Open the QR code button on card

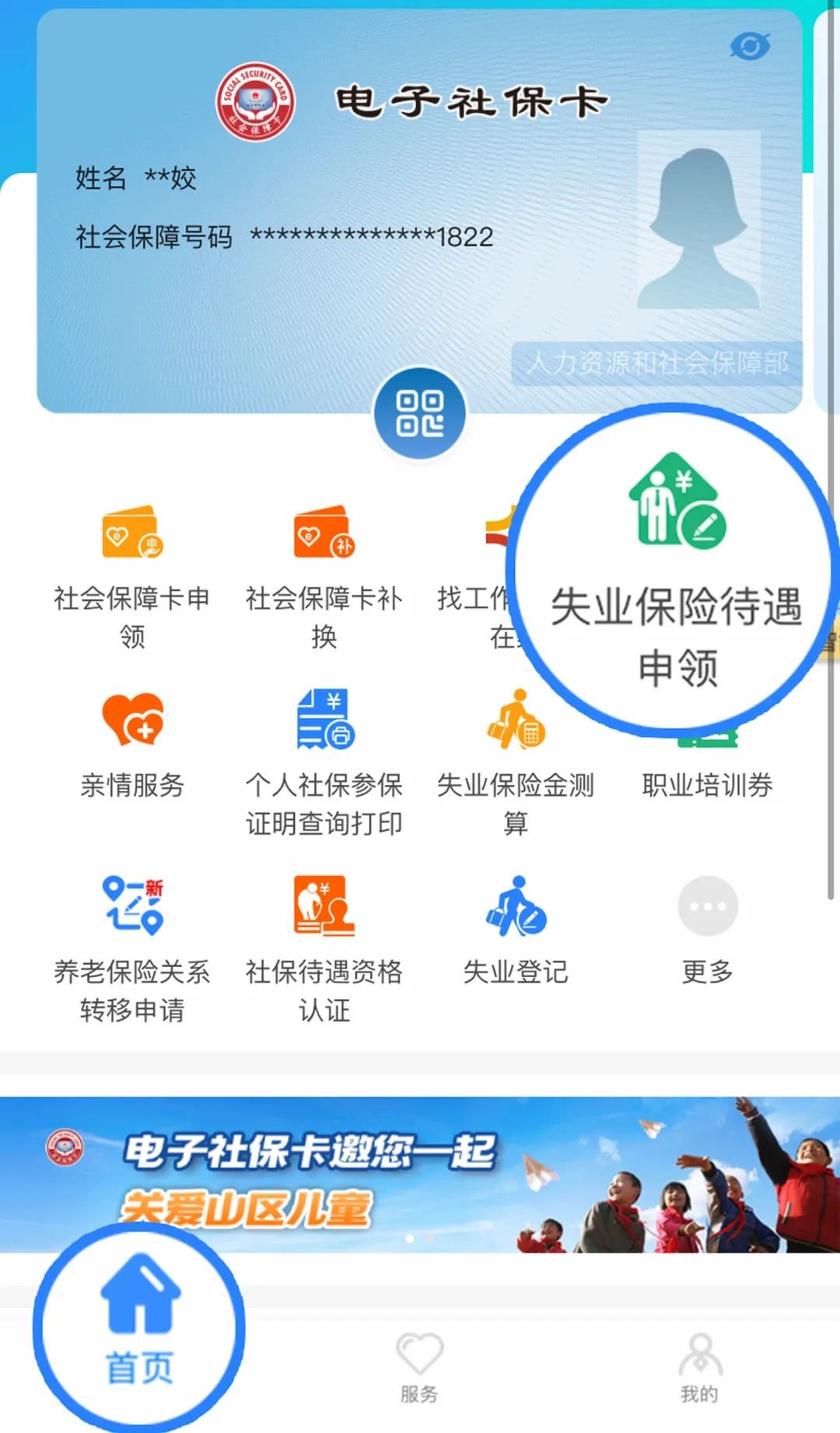(420, 413)
